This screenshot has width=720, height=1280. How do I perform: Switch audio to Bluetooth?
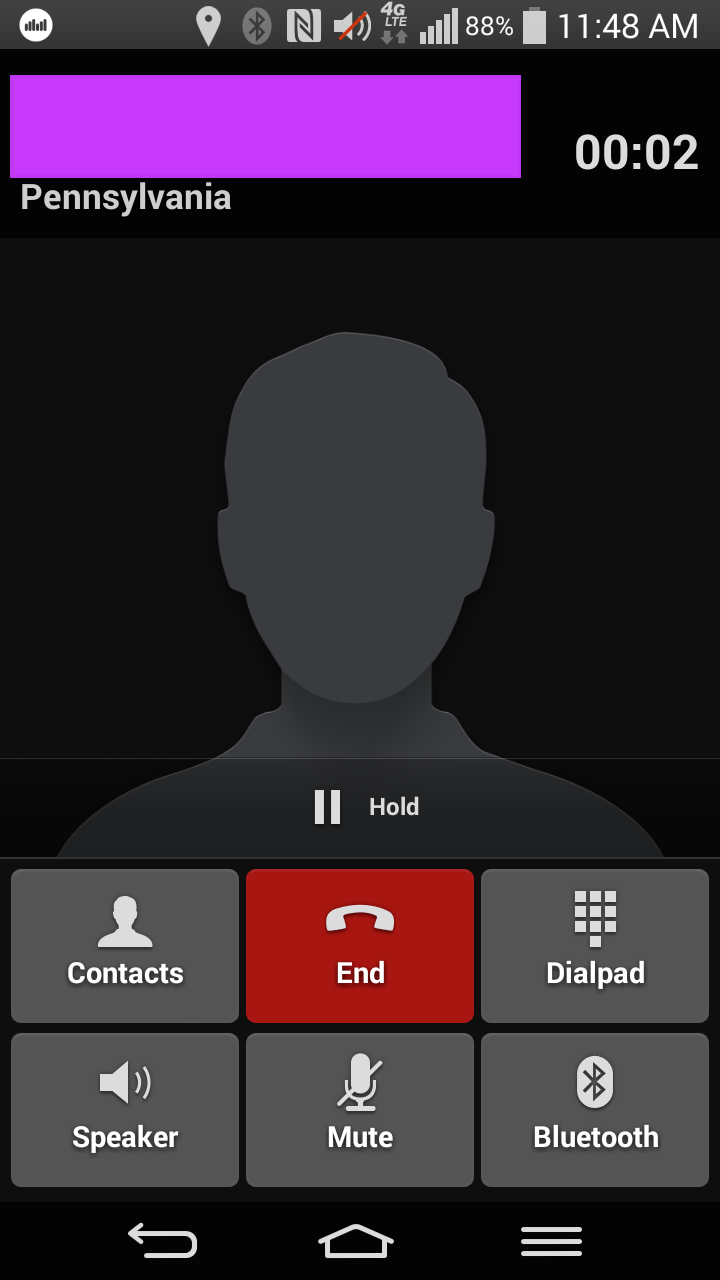pyautogui.click(x=595, y=1110)
